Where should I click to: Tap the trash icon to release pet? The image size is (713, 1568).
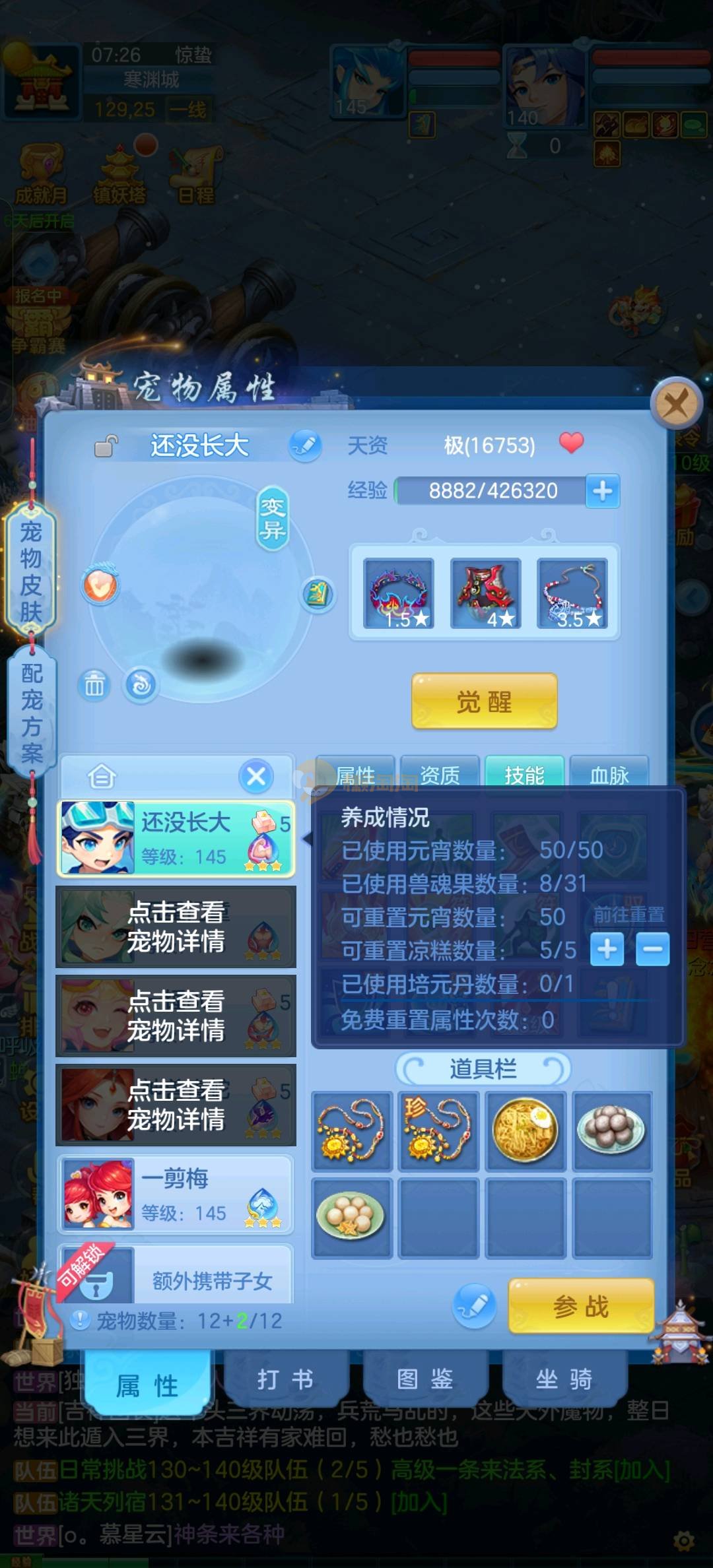[94, 685]
